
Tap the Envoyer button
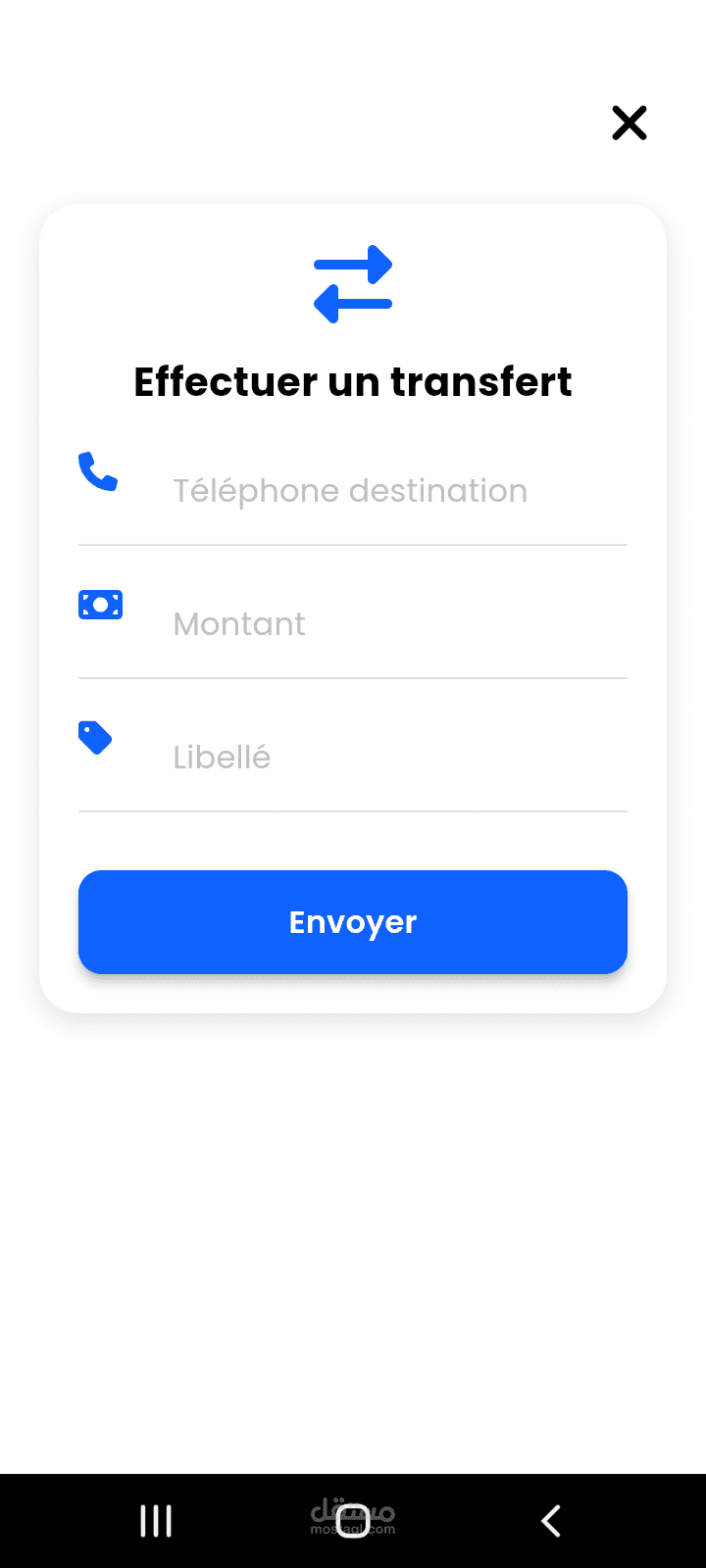(x=353, y=922)
